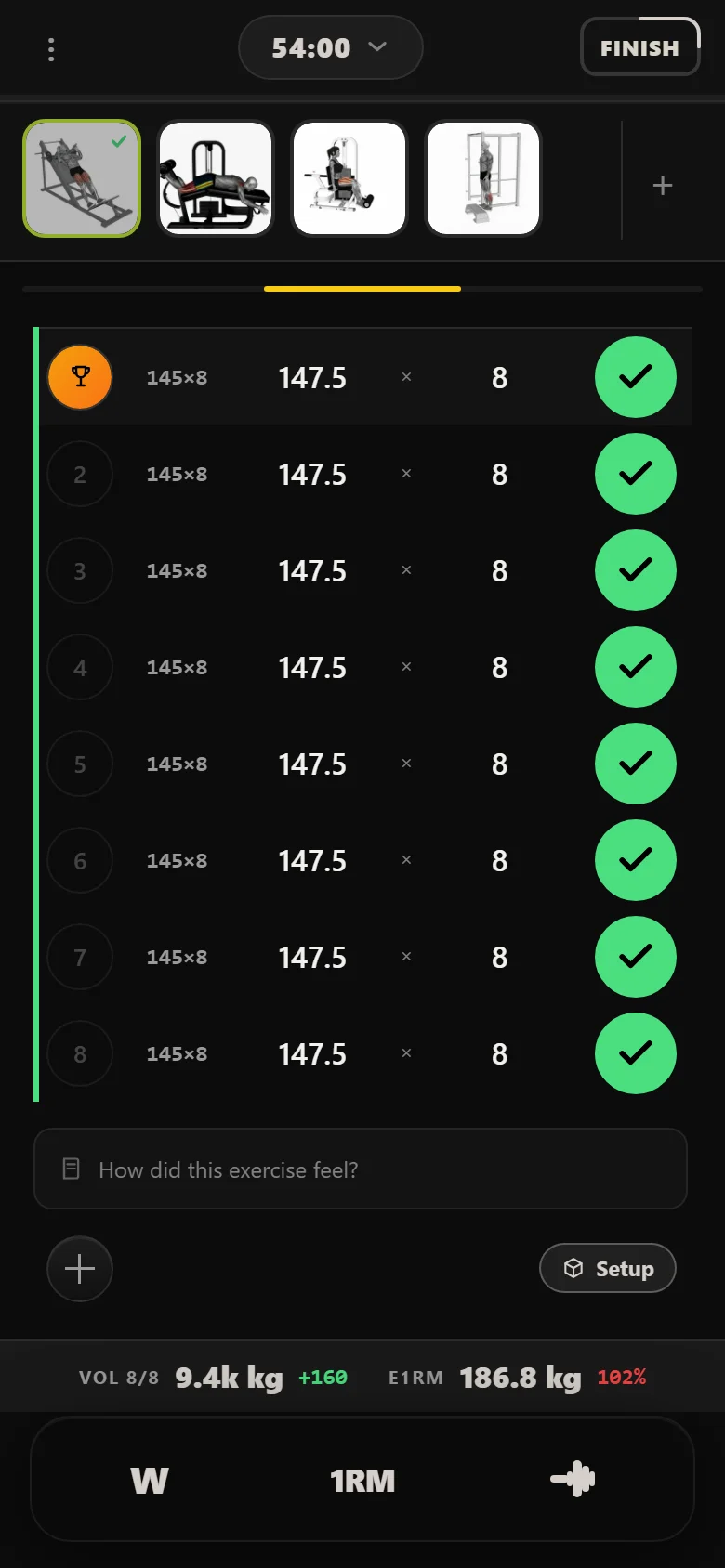Screen dimensions: 725x1568
Task: Uncheck completion of set 8
Action: click(x=636, y=1053)
